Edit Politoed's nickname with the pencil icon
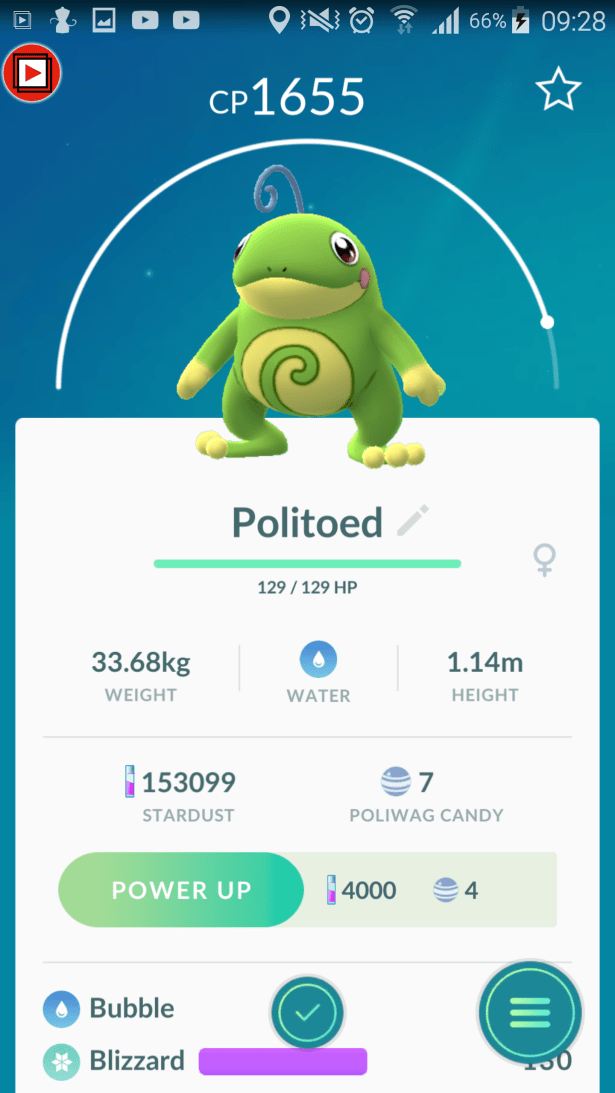This screenshot has width=615, height=1093. pyautogui.click(x=412, y=521)
